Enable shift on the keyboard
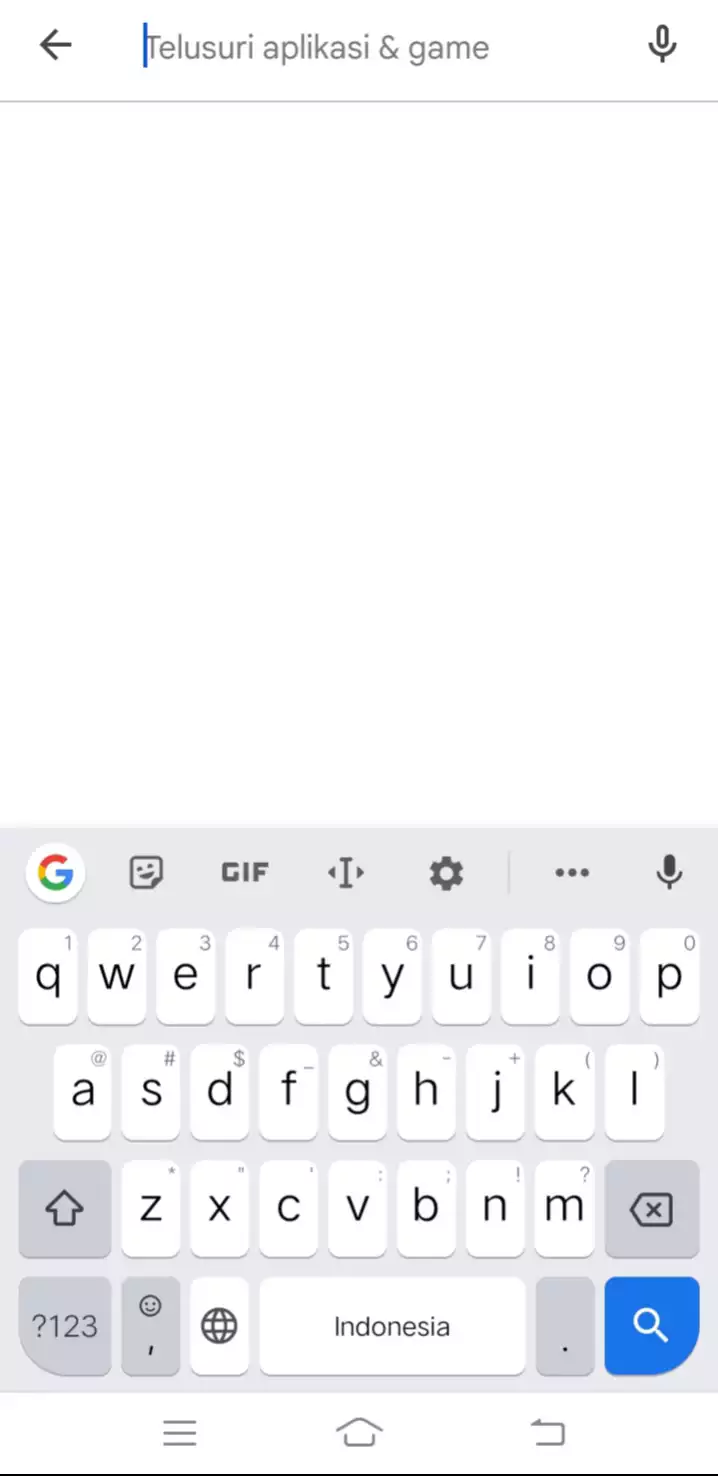The height and width of the screenshot is (1476, 718). (x=65, y=1210)
